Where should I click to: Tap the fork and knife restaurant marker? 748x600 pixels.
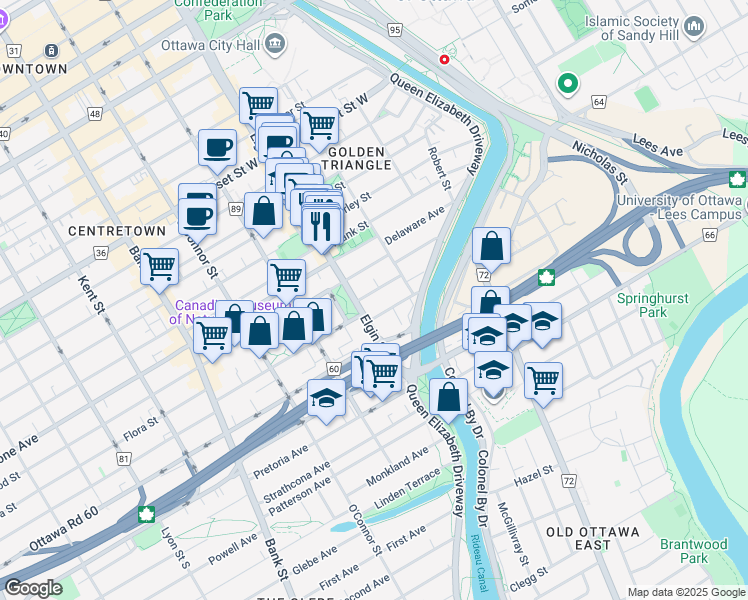click(x=322, y=227)
